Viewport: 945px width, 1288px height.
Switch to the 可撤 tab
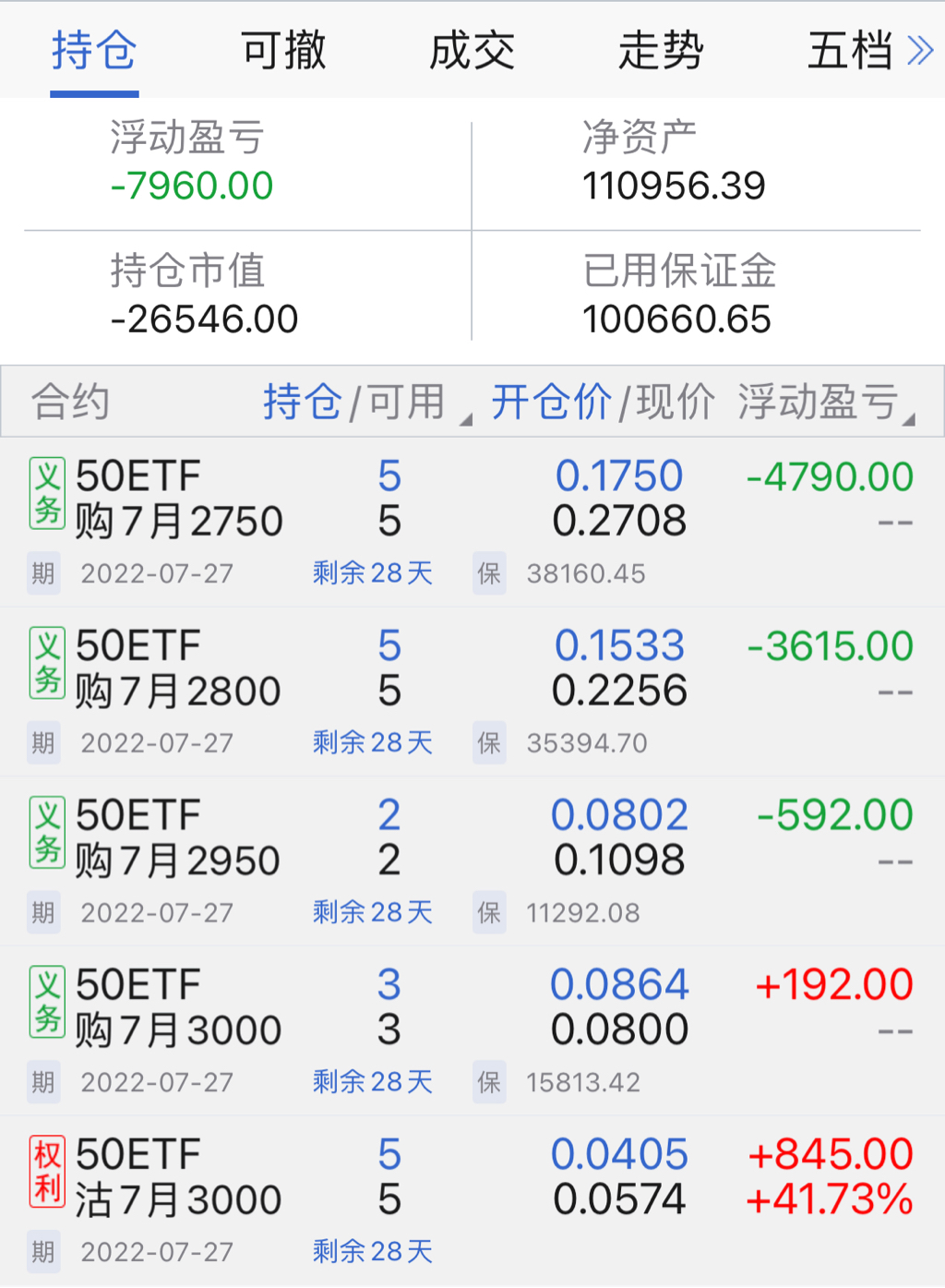283,51
